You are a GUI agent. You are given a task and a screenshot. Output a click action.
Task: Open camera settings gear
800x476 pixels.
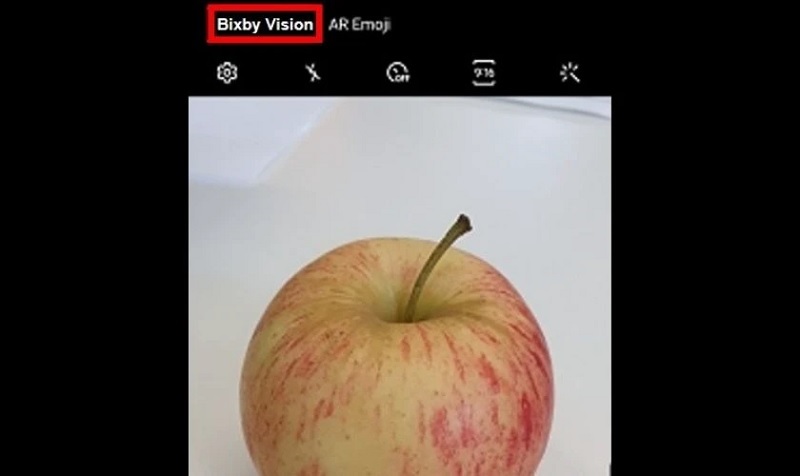tap(227, 73)
